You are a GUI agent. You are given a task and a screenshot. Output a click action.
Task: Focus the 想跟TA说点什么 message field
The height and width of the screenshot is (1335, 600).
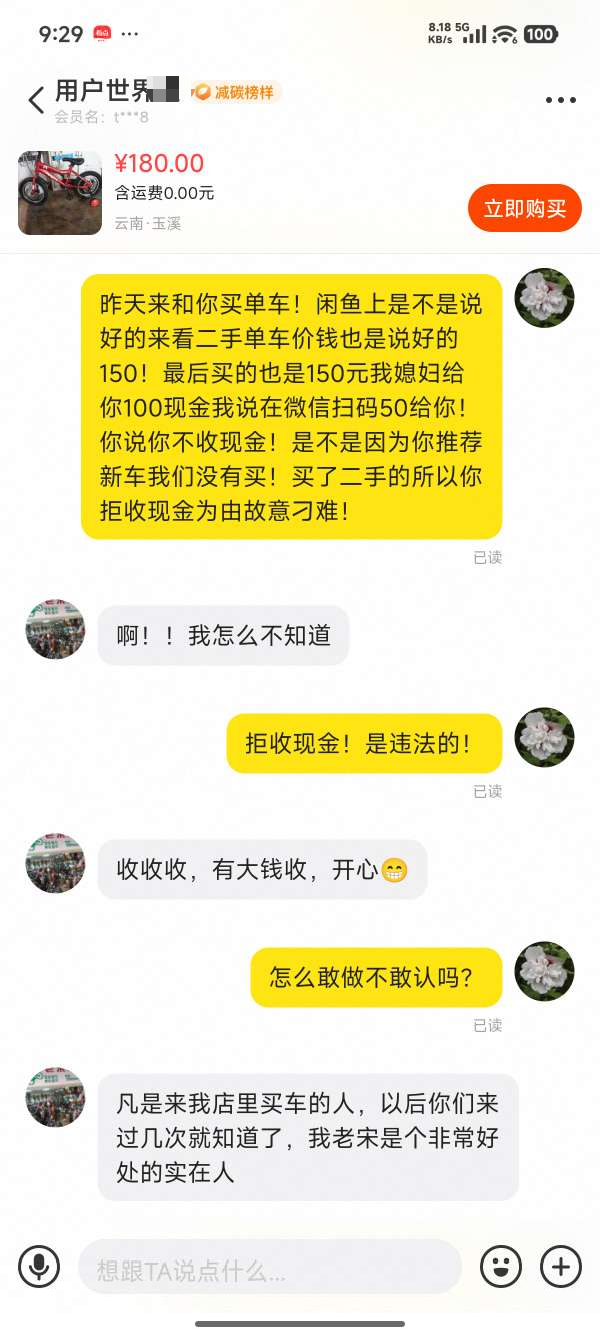[270, 1266]
